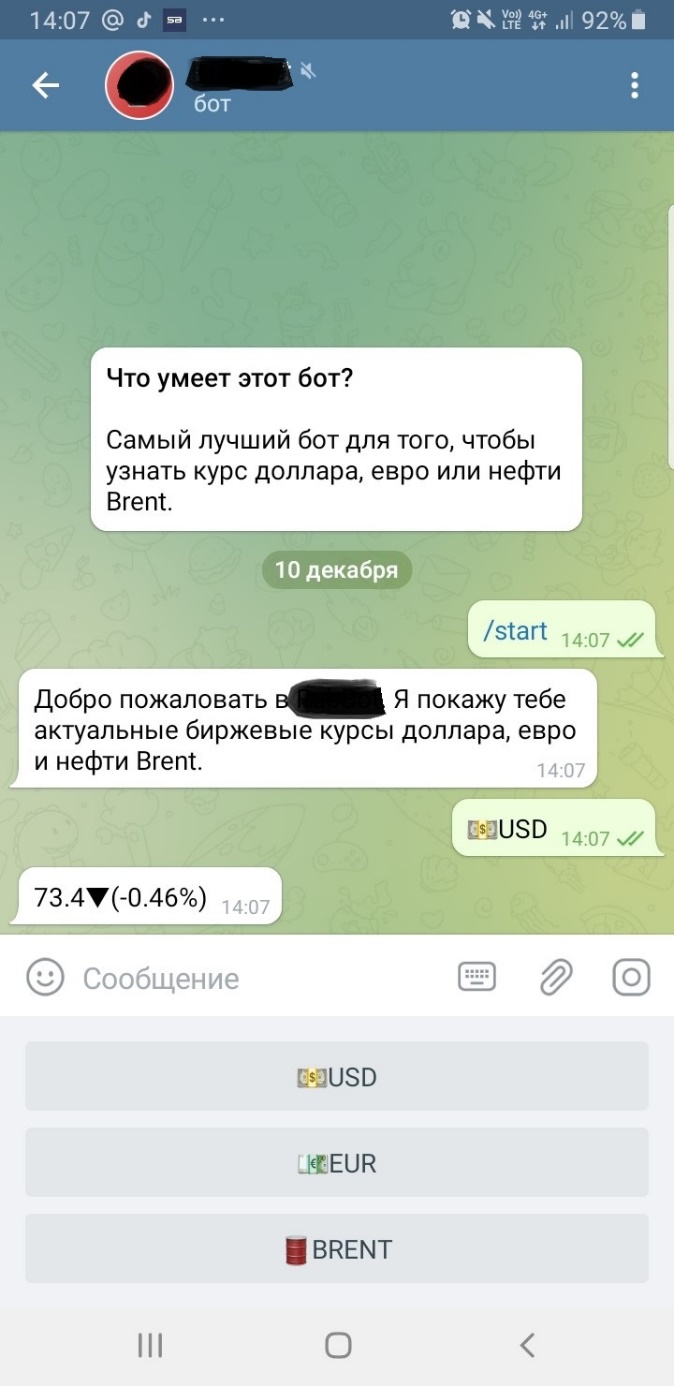Open the camera to record media

coord(631,977)
